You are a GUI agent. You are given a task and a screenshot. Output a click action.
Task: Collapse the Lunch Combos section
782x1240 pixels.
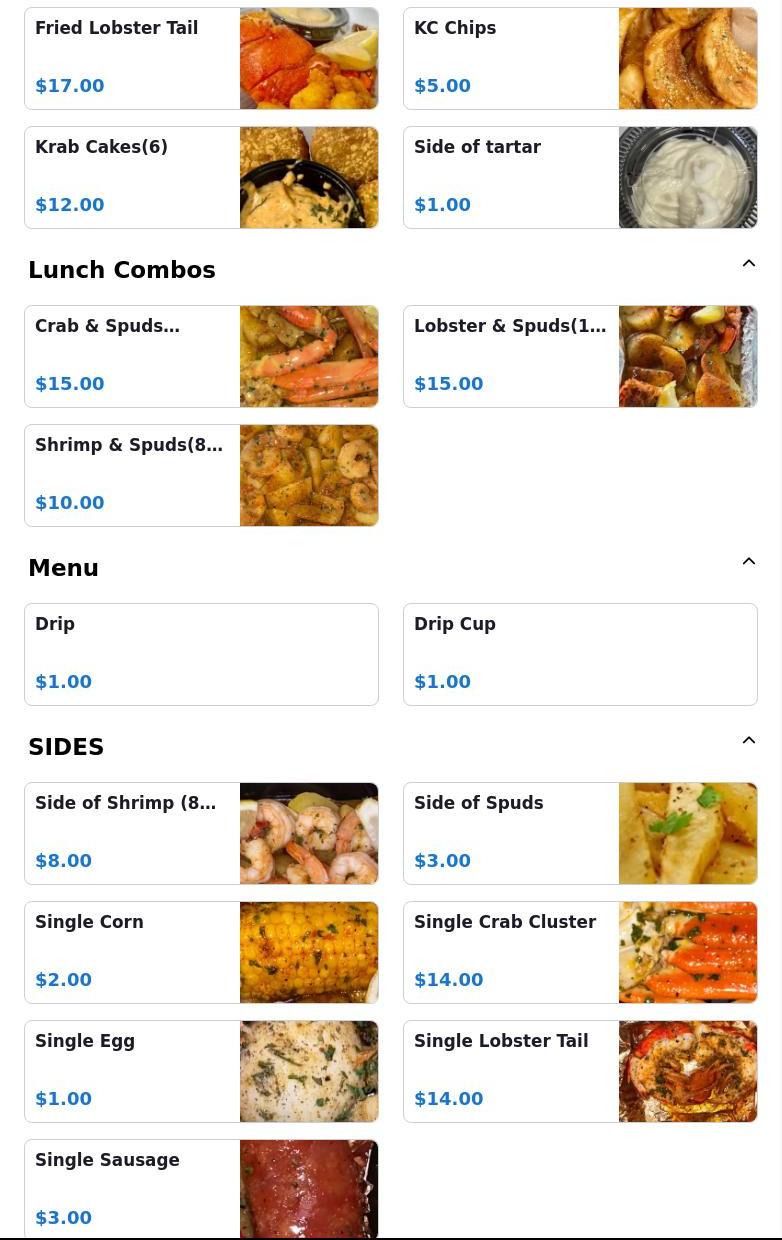pyautogui.click(x=748, y=264)
